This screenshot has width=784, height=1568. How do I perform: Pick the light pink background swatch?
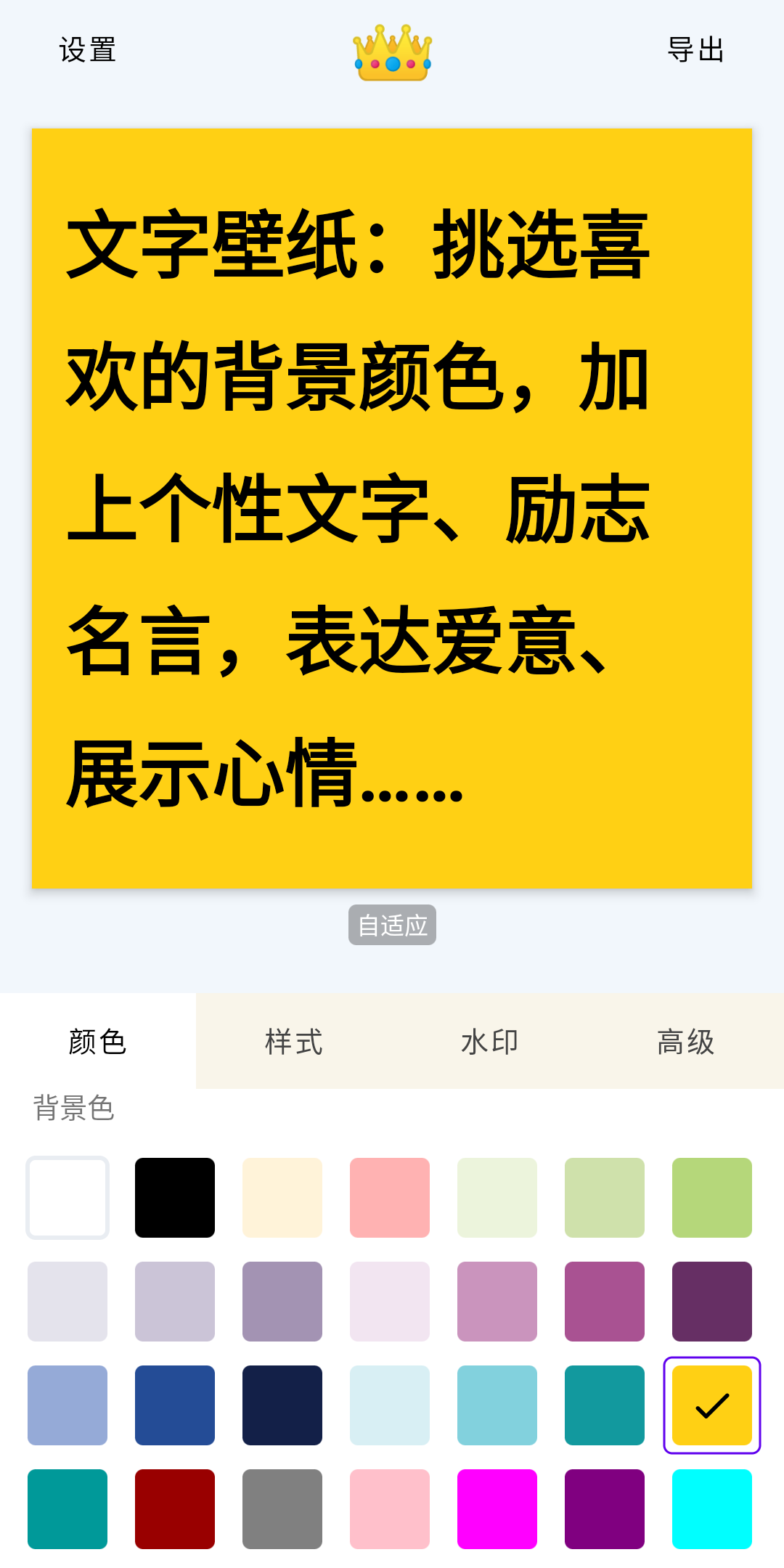point(390,1196)
